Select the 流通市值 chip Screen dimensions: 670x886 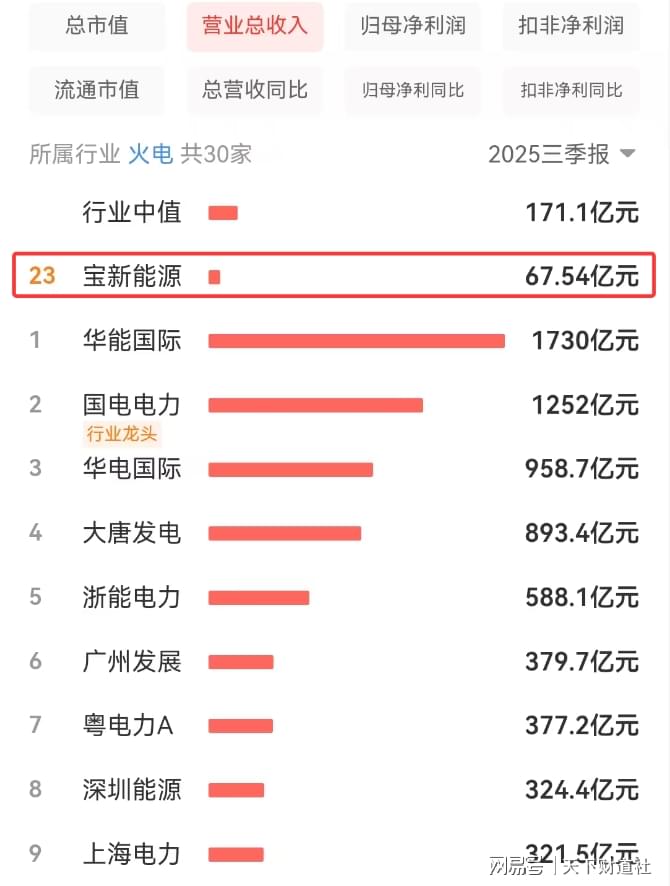pos(96,89)
